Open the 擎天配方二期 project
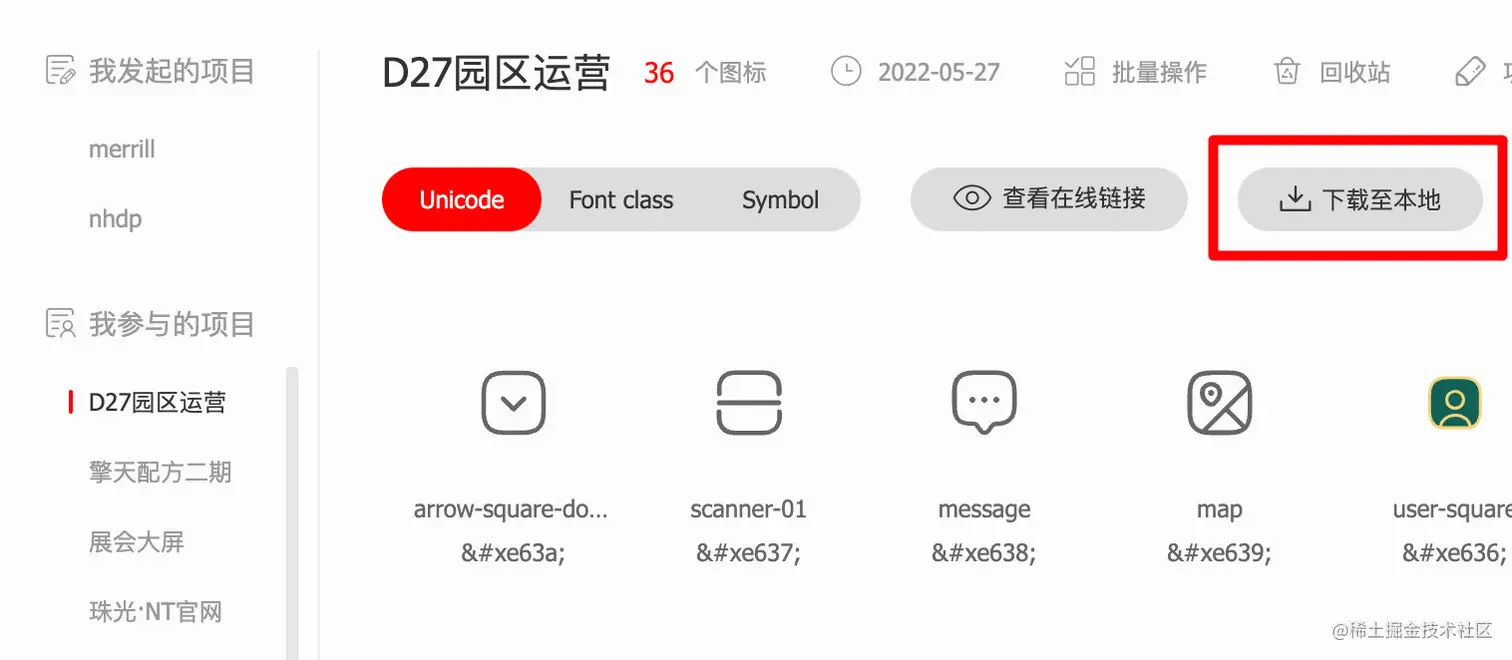This screenshot has height=660, width=1512. pyautogui.click(x=160, y=472)
